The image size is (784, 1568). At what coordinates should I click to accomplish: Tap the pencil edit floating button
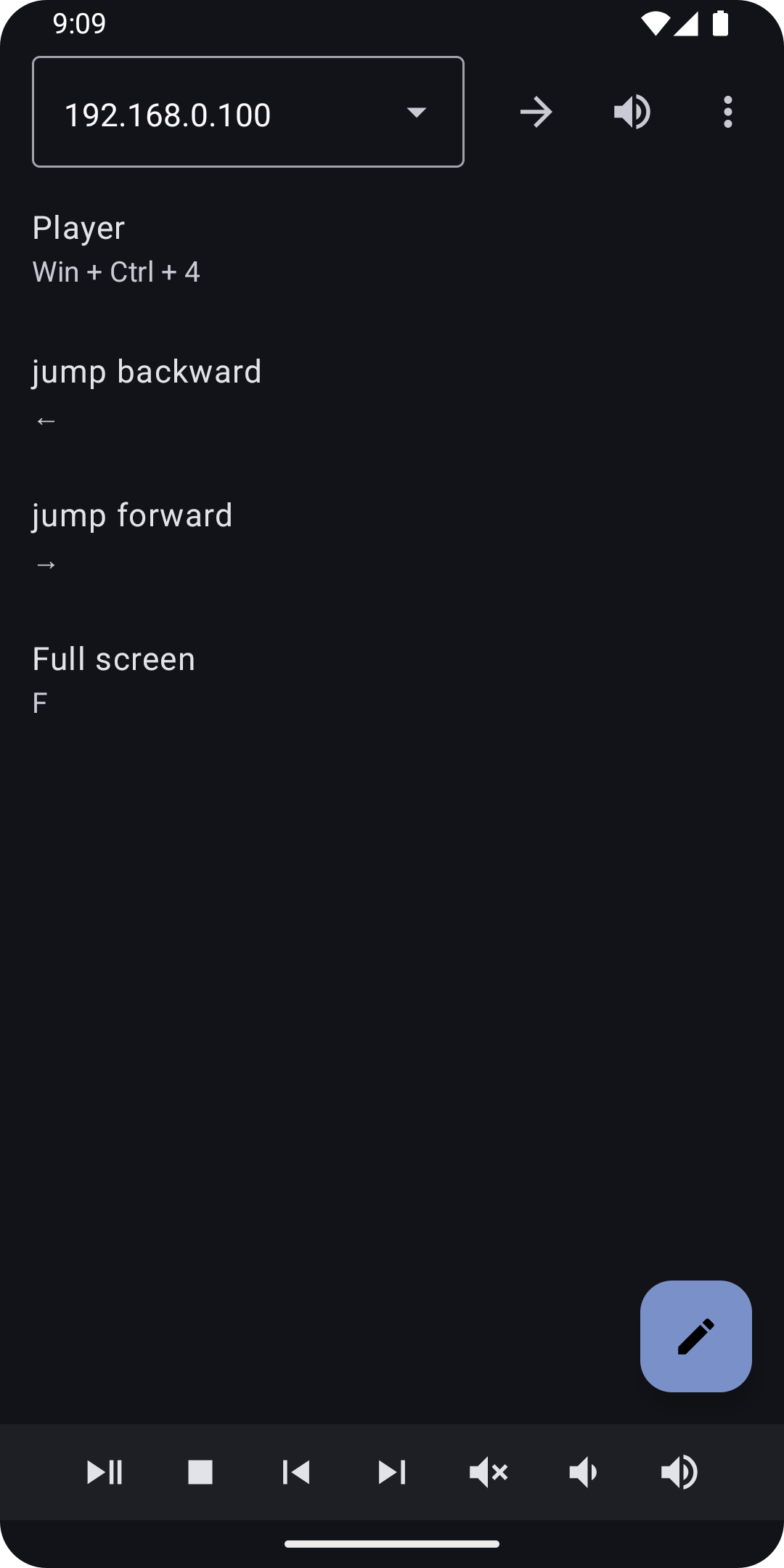pos(695,1336)
